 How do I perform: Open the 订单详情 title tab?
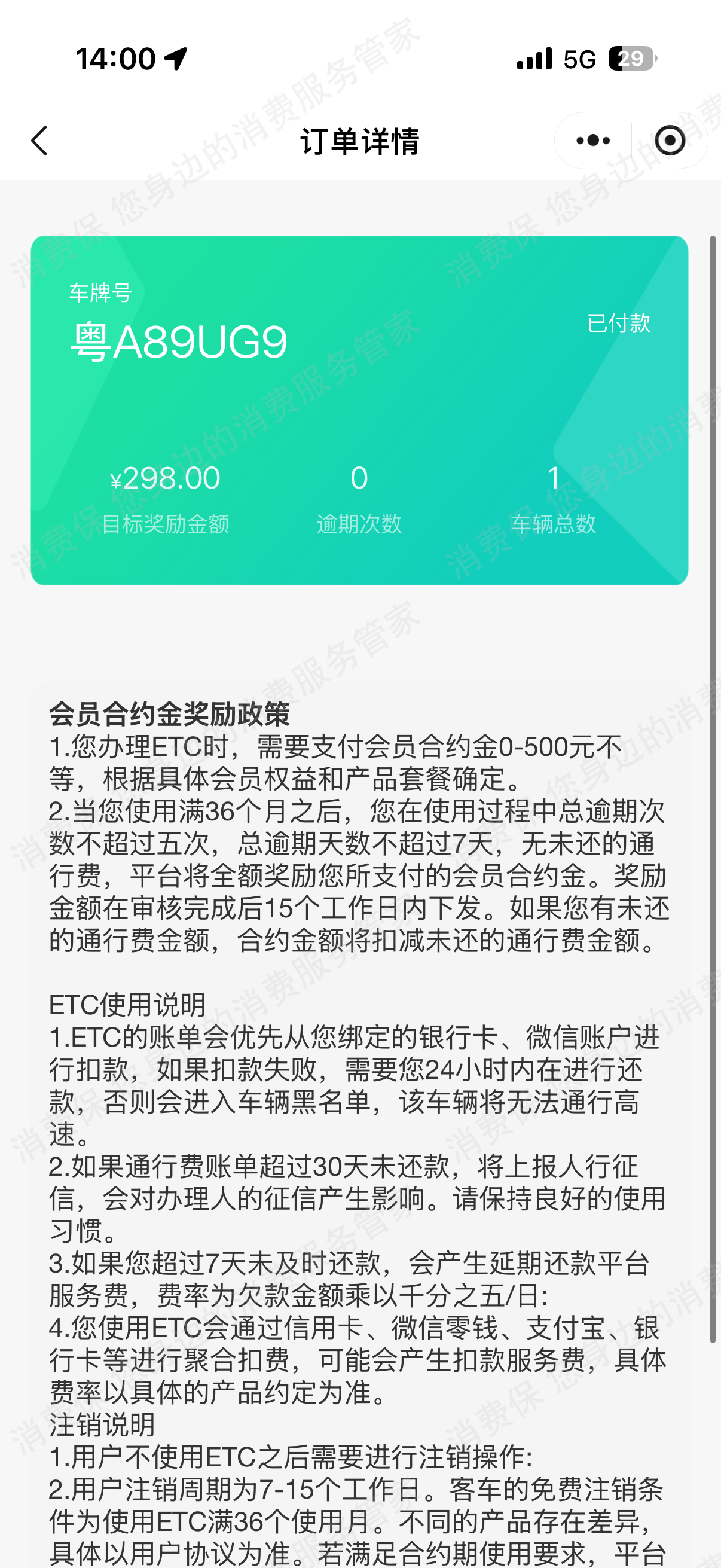pyautogui.click(x=360, y=141)
